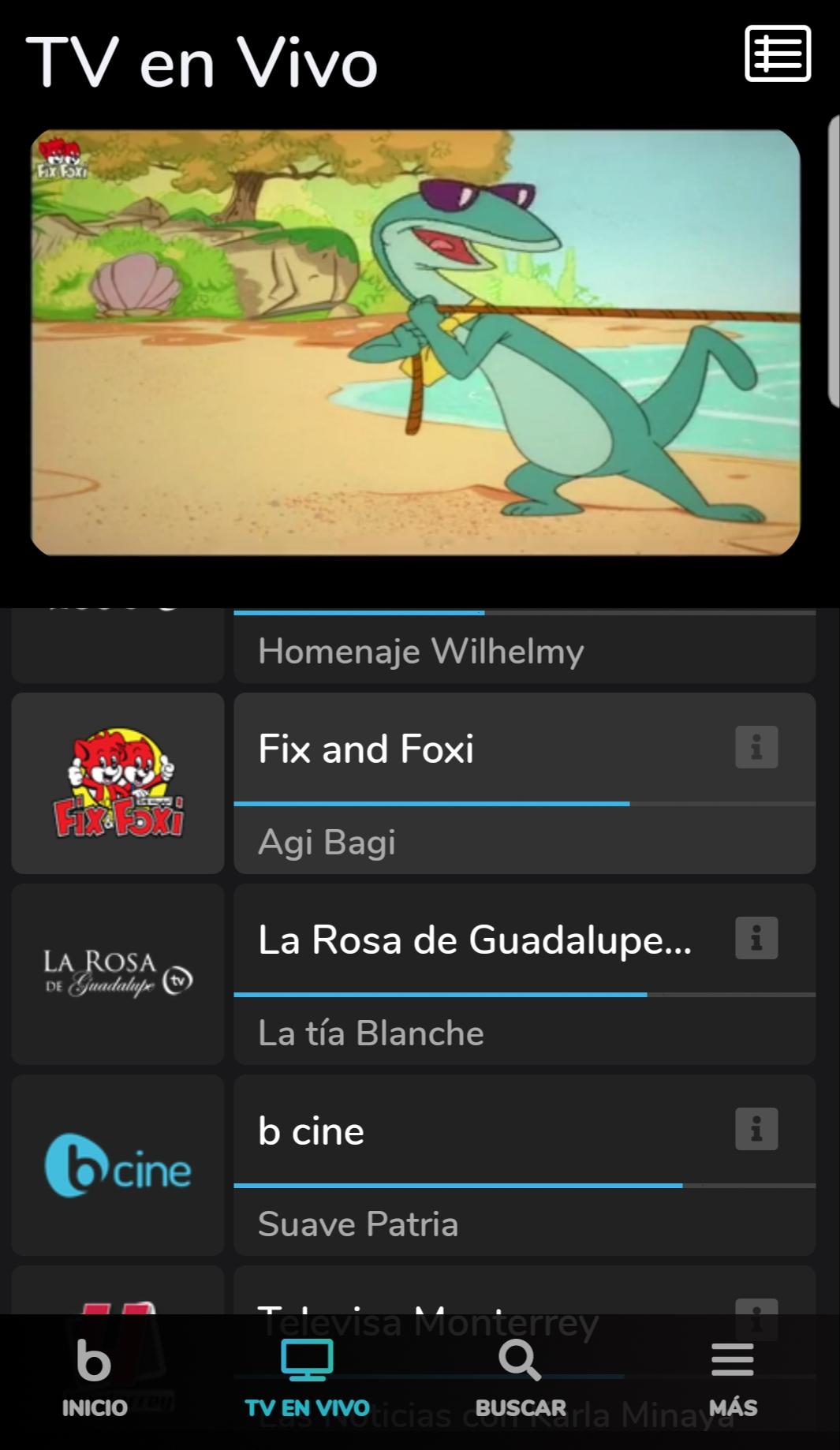Tap the live video player
Viewport: 840px width, 1450px height.
click(x=416, y=342)
